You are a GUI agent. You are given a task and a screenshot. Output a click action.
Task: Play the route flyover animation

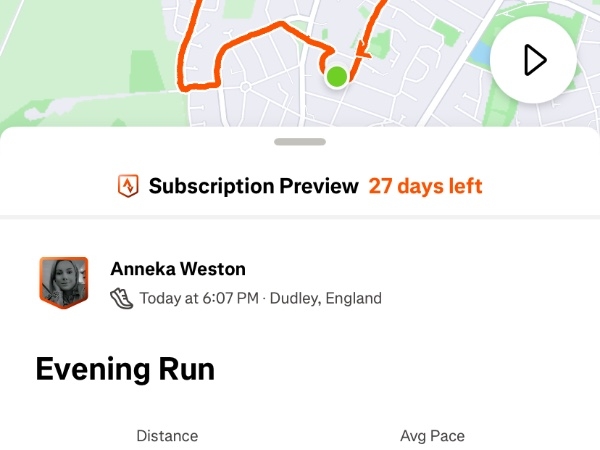pos(533,60)
